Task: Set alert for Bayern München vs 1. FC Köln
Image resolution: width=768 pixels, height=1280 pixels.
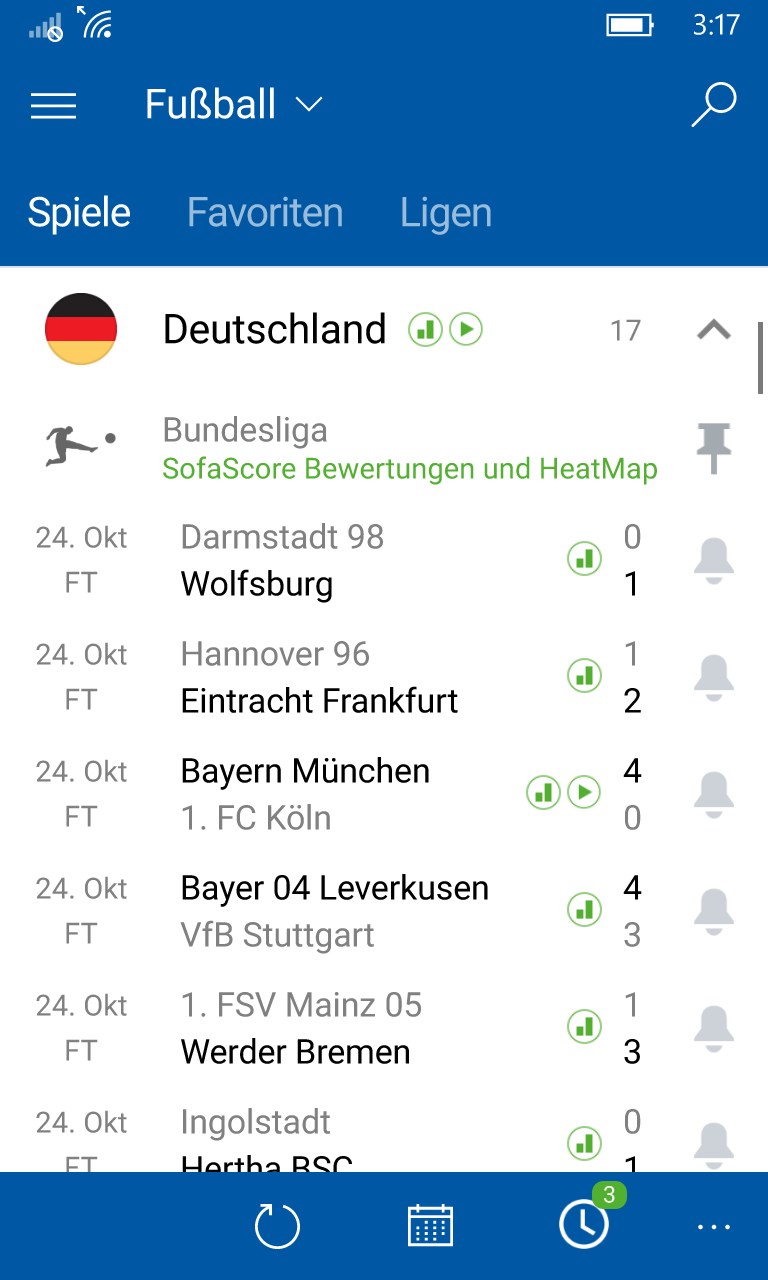Action: coord(714,795)
